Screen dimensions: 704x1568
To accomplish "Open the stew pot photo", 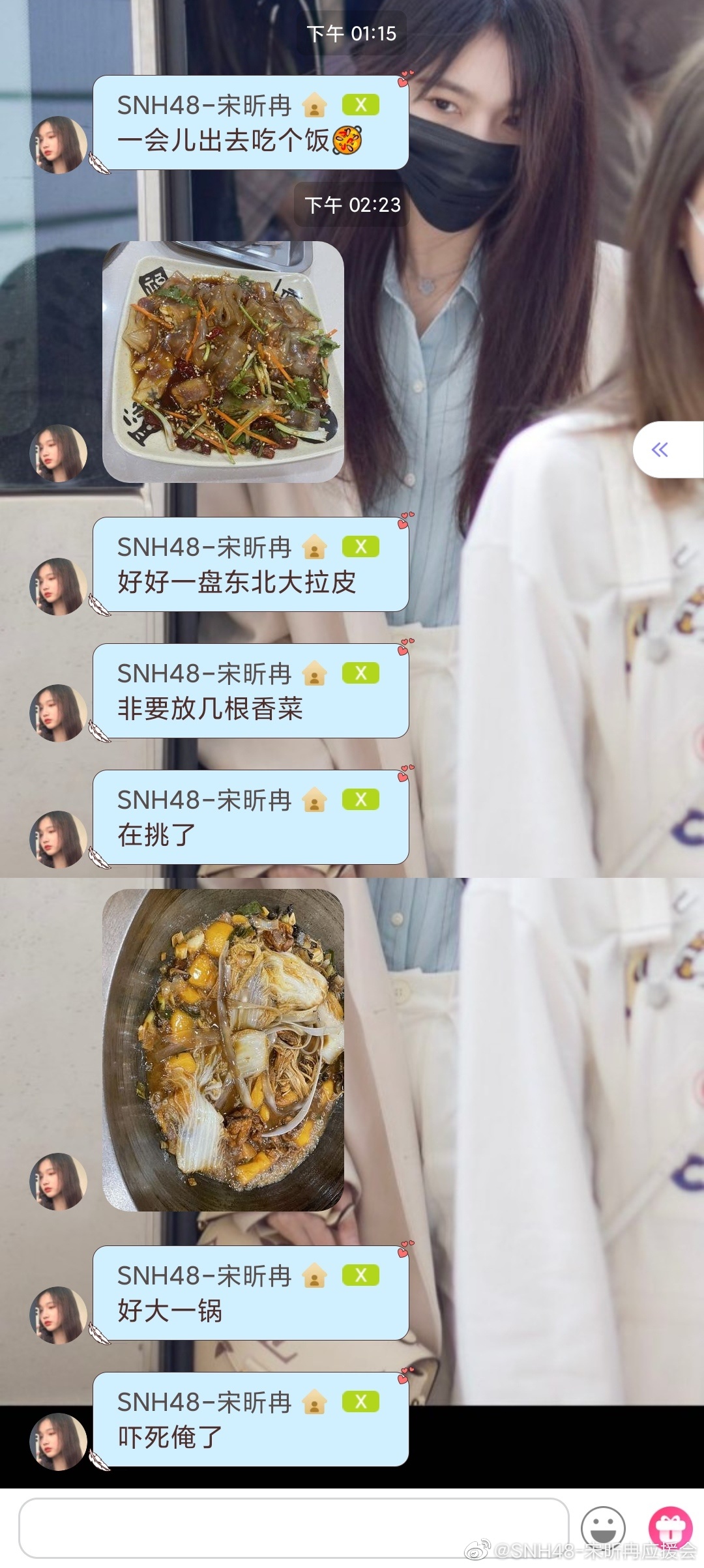I will [223, 1050].
